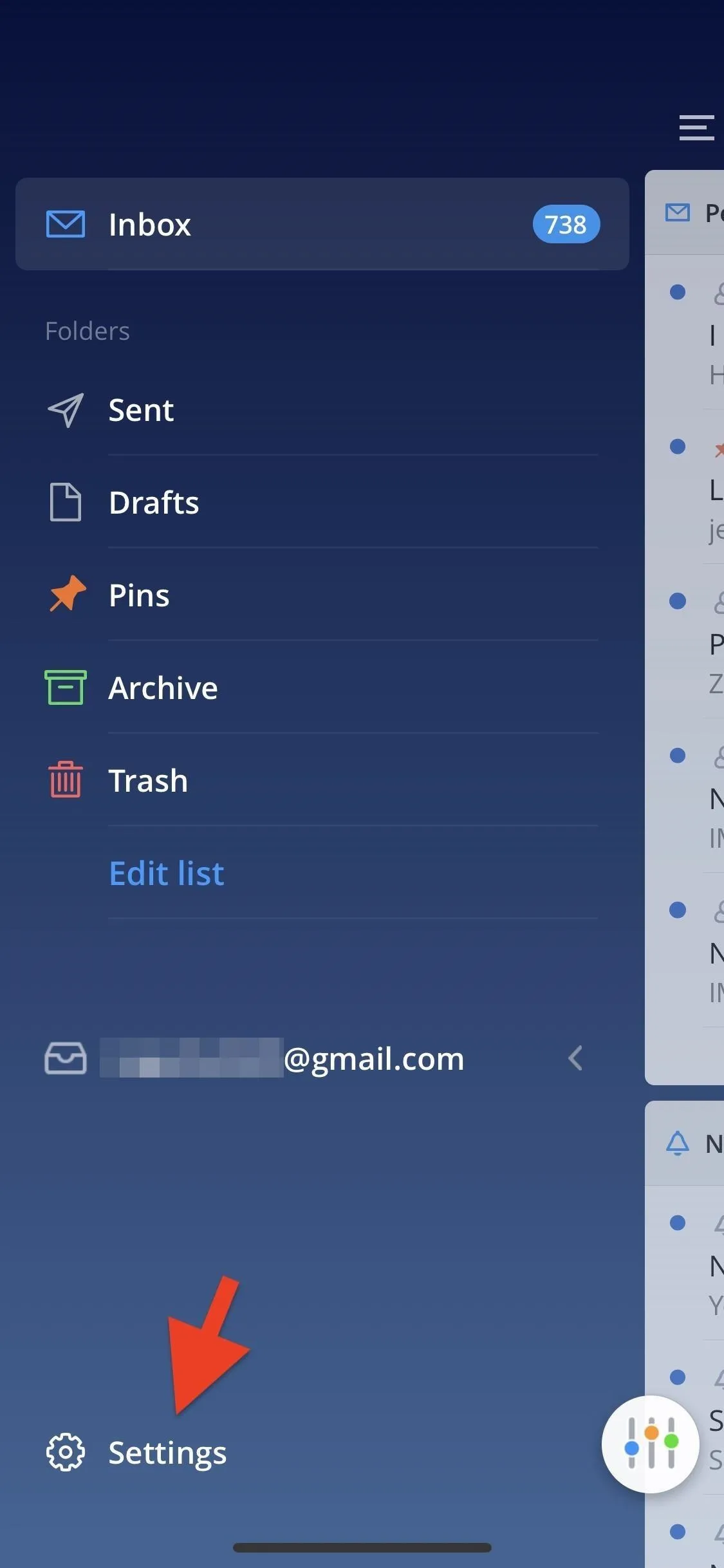The height and width of the screenshot is (1568, 724).
Task: Open Settings
Action: point(136,1453)
